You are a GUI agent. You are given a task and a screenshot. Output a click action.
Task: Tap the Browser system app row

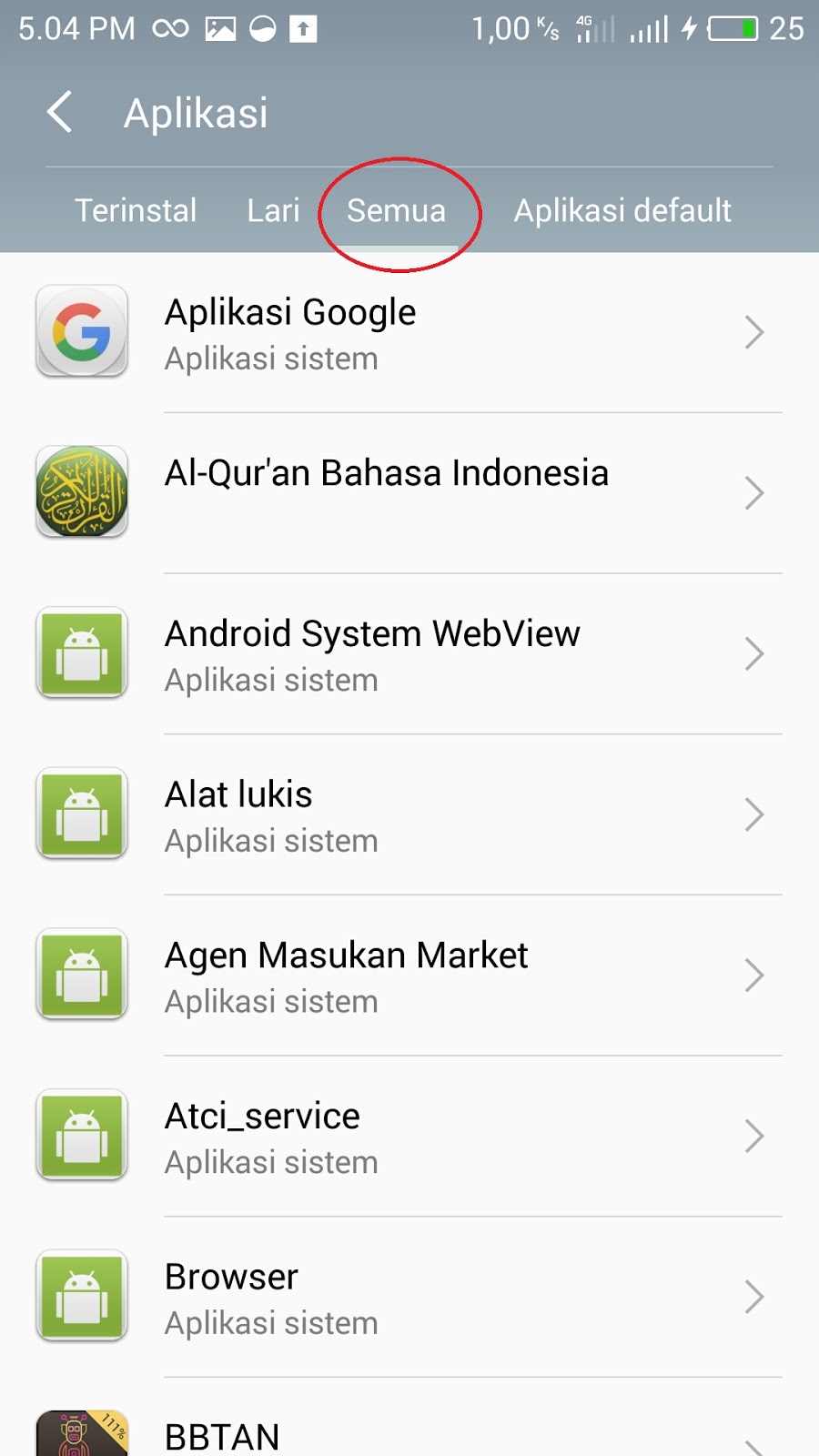[409, 1298]
